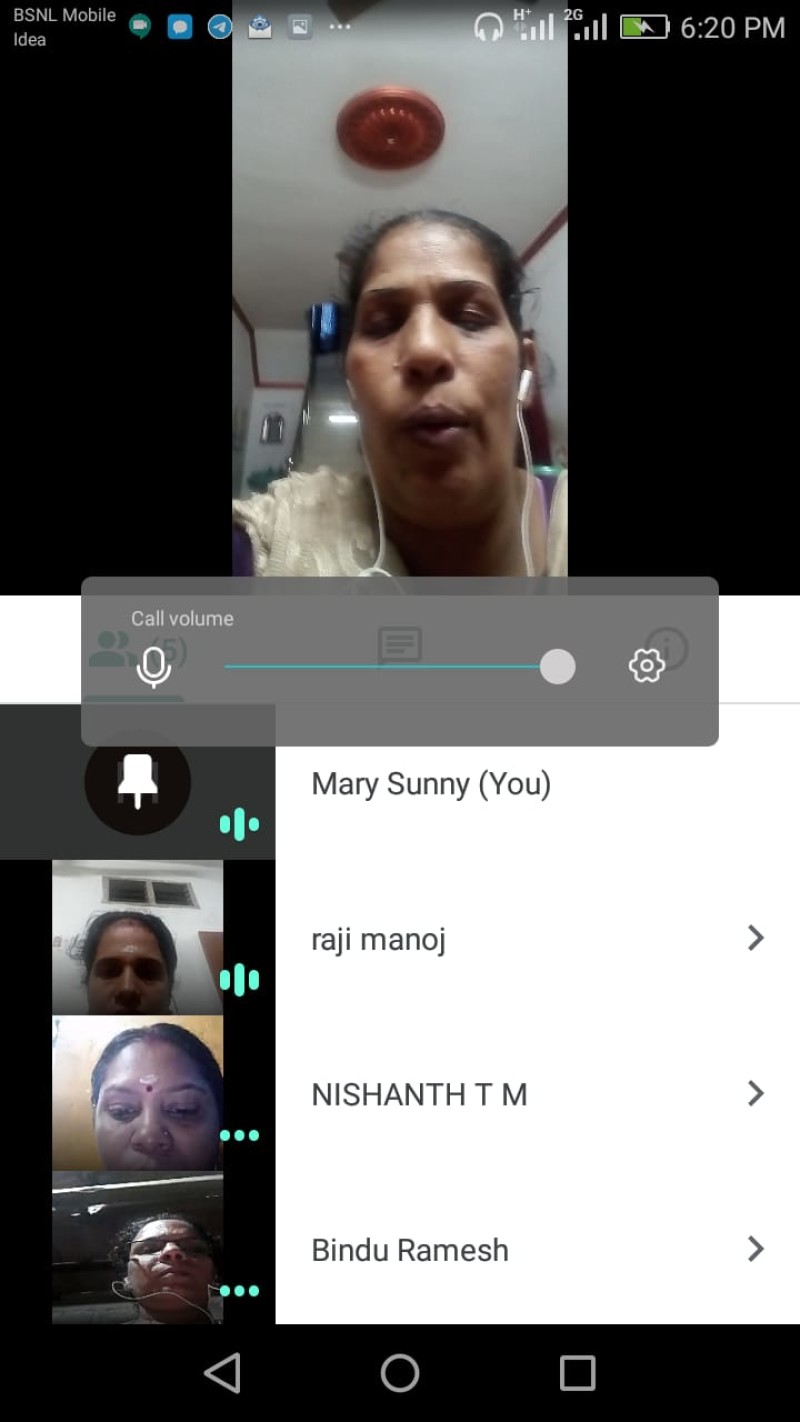Image resolution: width=800 pixels, height=1422 pixels.
Task: Open Bindu Ramesh participant options
Action: pos(755,1249)
